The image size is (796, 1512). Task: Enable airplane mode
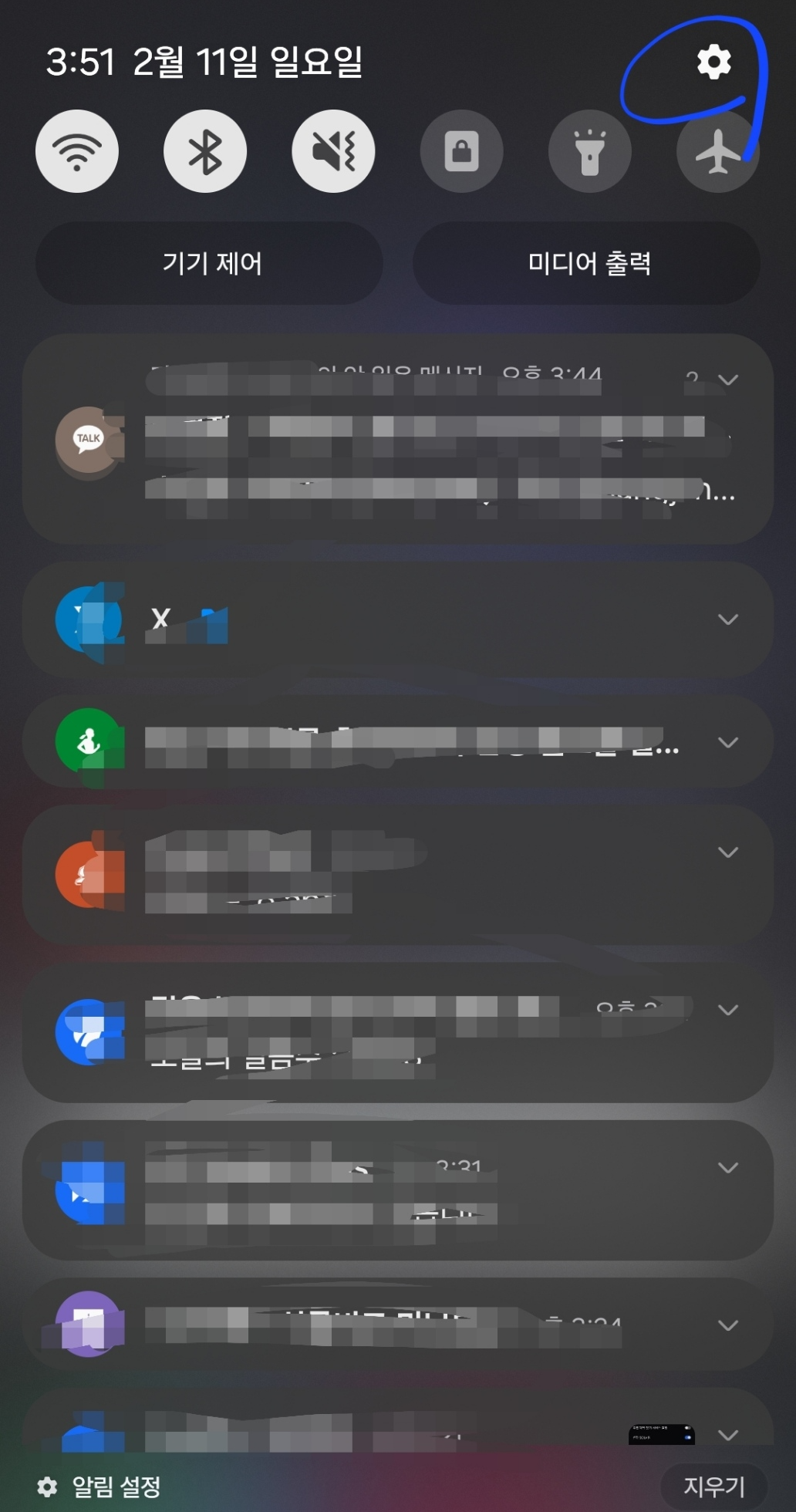point(716,151)
